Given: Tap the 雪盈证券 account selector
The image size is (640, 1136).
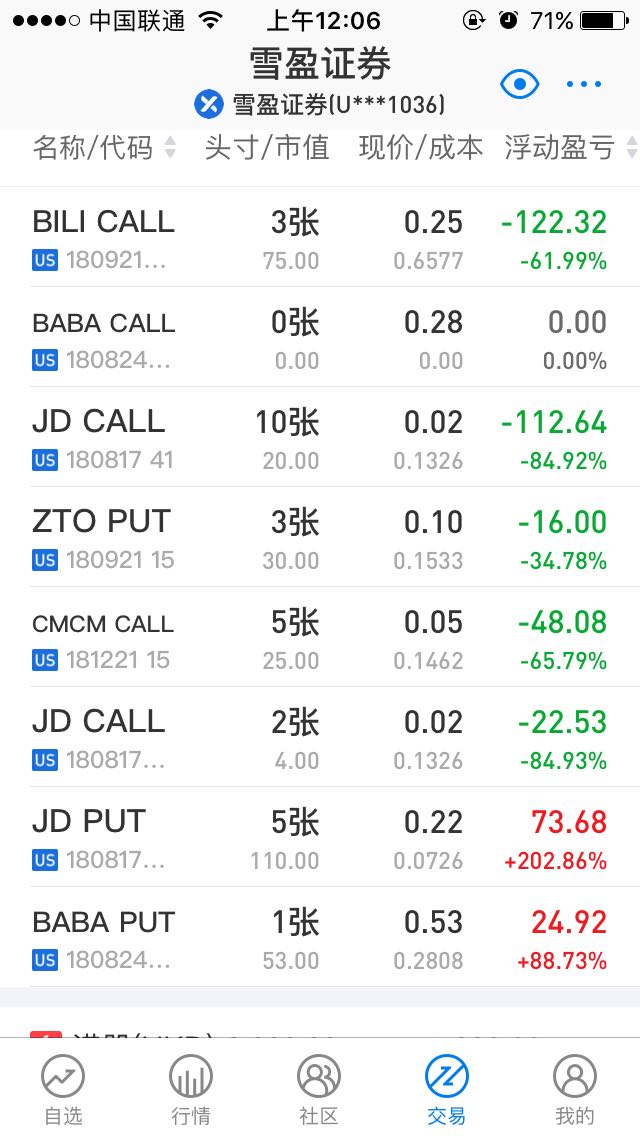Looking at the screenshot, I should click(x=320, y=105).
